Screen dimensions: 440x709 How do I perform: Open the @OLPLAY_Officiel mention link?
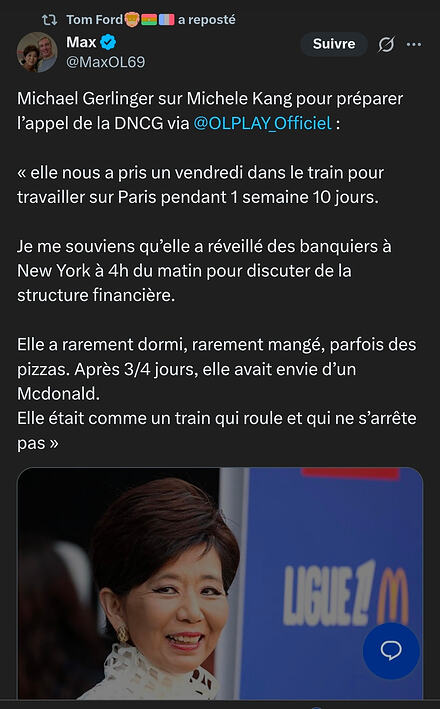263,123
